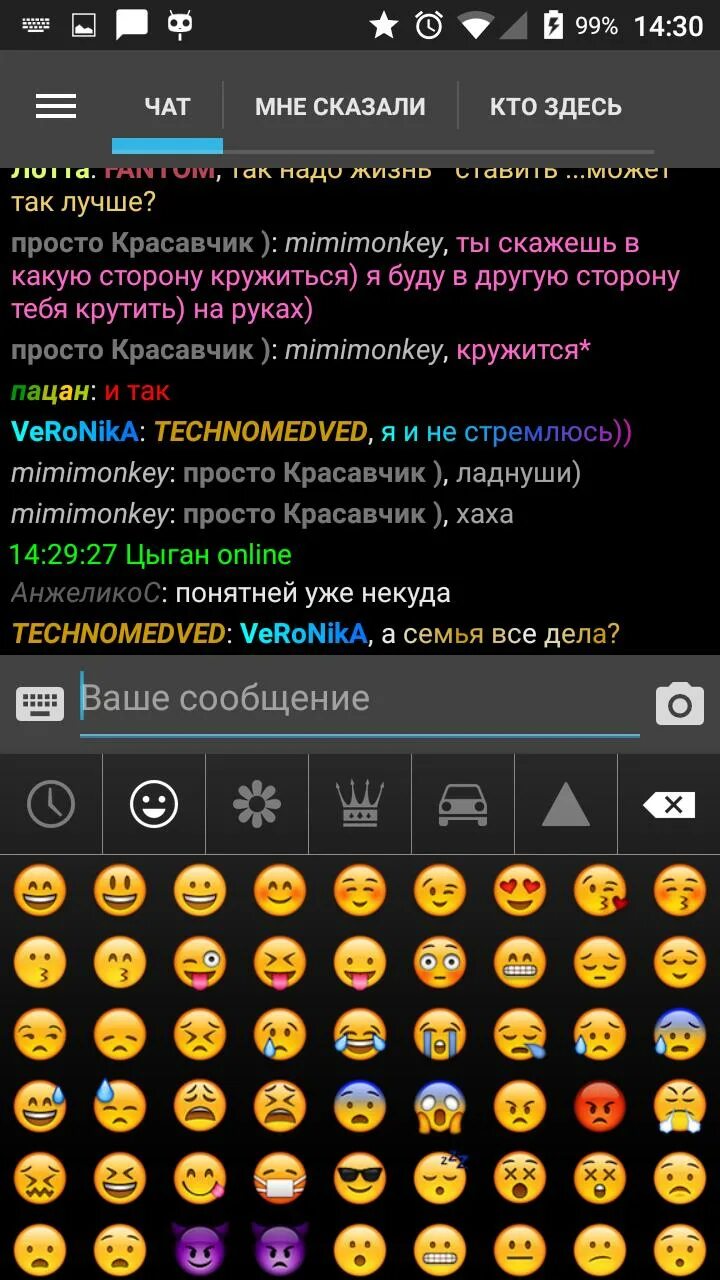This screenshot has height=1280, width=720.
Task: Switch back to the text keyboard
Action: coord(40,704)
